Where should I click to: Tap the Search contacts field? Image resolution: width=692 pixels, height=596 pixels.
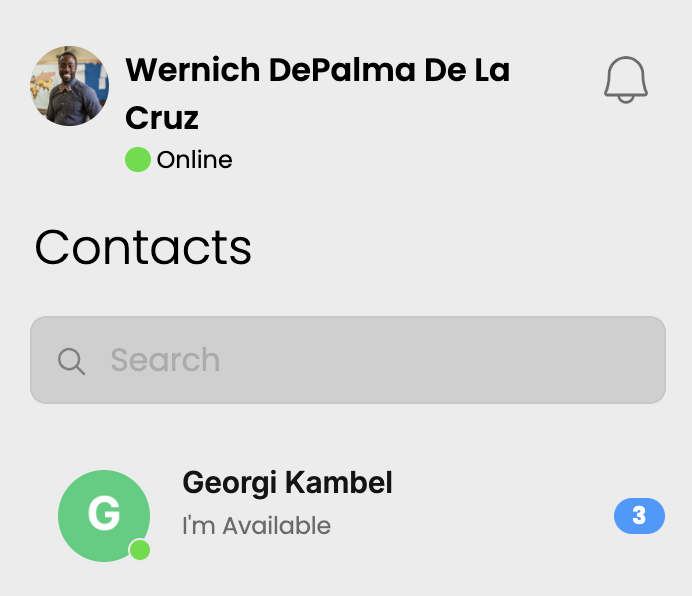pos(347,360)
